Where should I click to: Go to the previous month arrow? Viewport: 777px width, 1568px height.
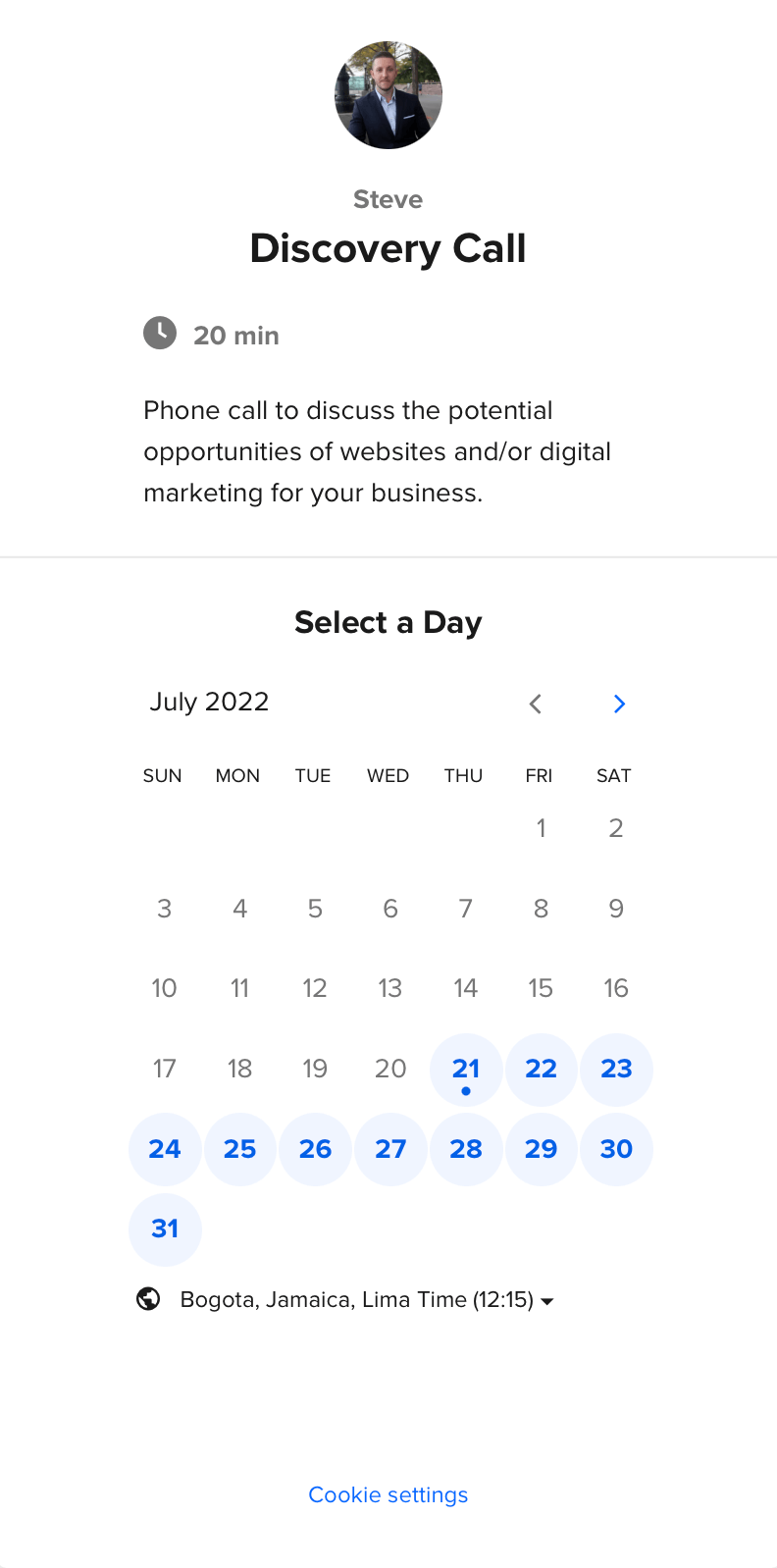535,704
